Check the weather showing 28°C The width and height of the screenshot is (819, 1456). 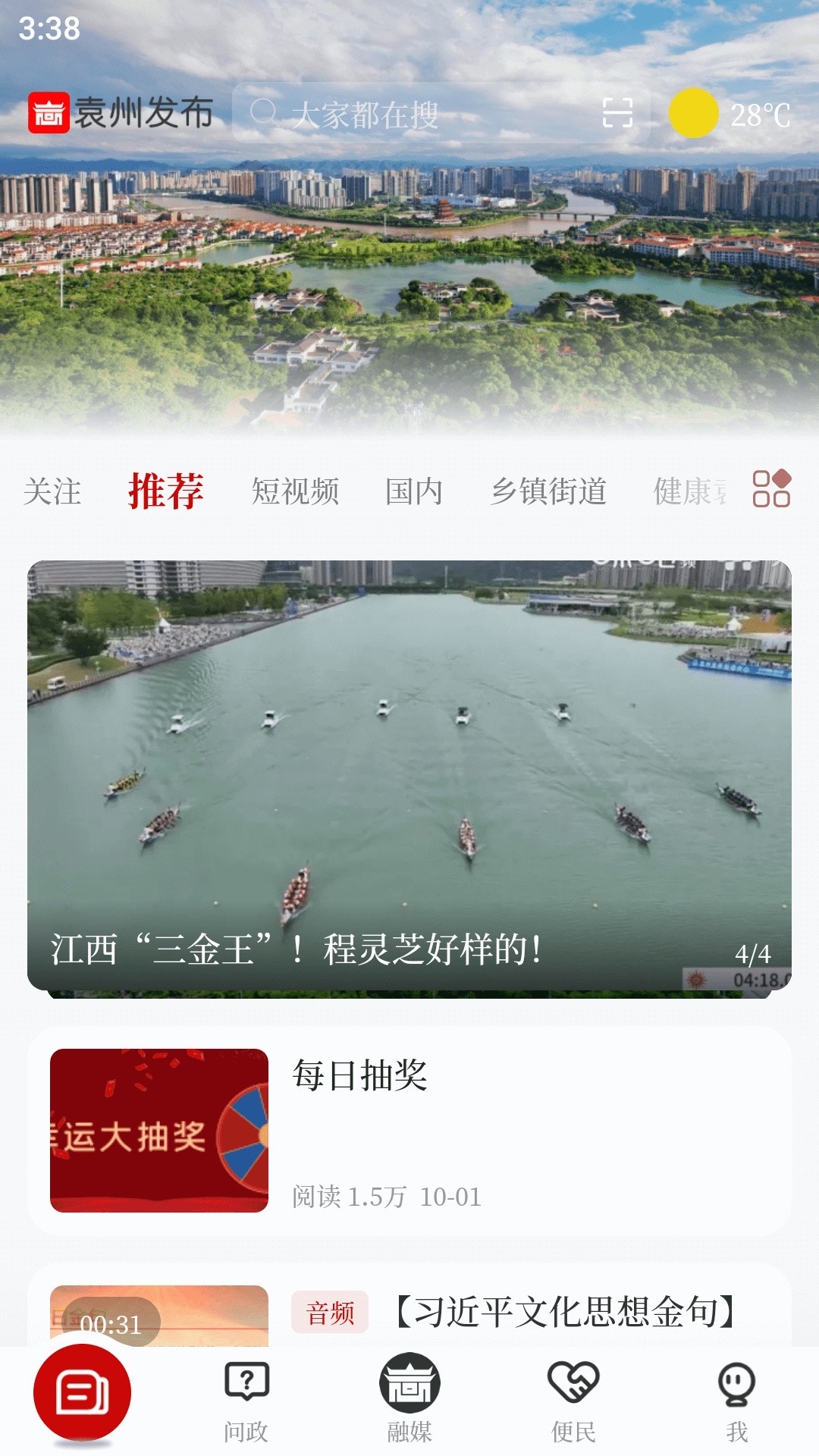pos(728,112)
